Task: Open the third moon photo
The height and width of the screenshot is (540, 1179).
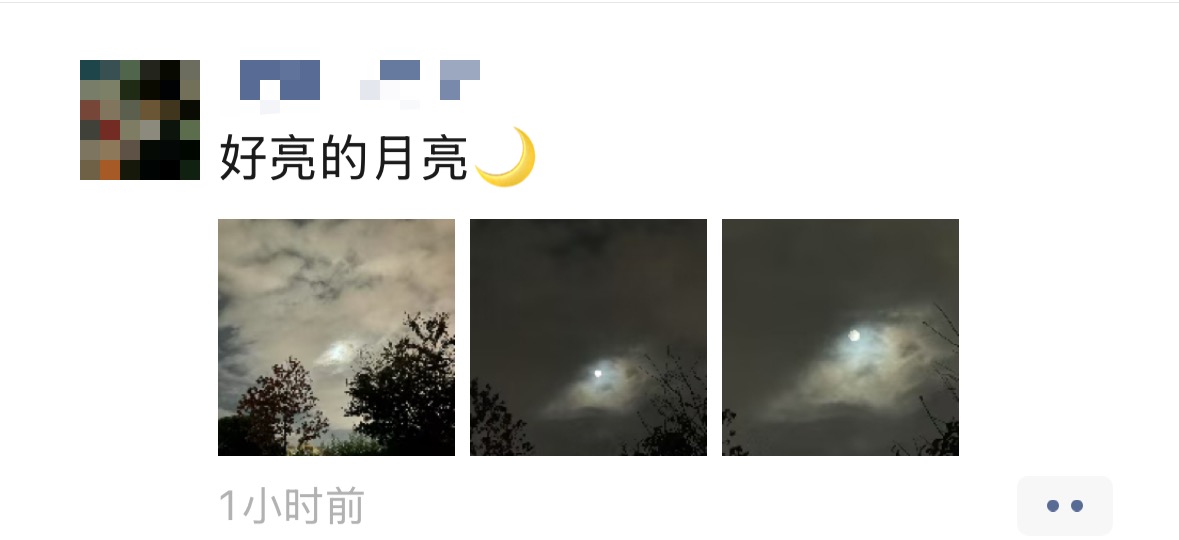Action: coord(840,337)
